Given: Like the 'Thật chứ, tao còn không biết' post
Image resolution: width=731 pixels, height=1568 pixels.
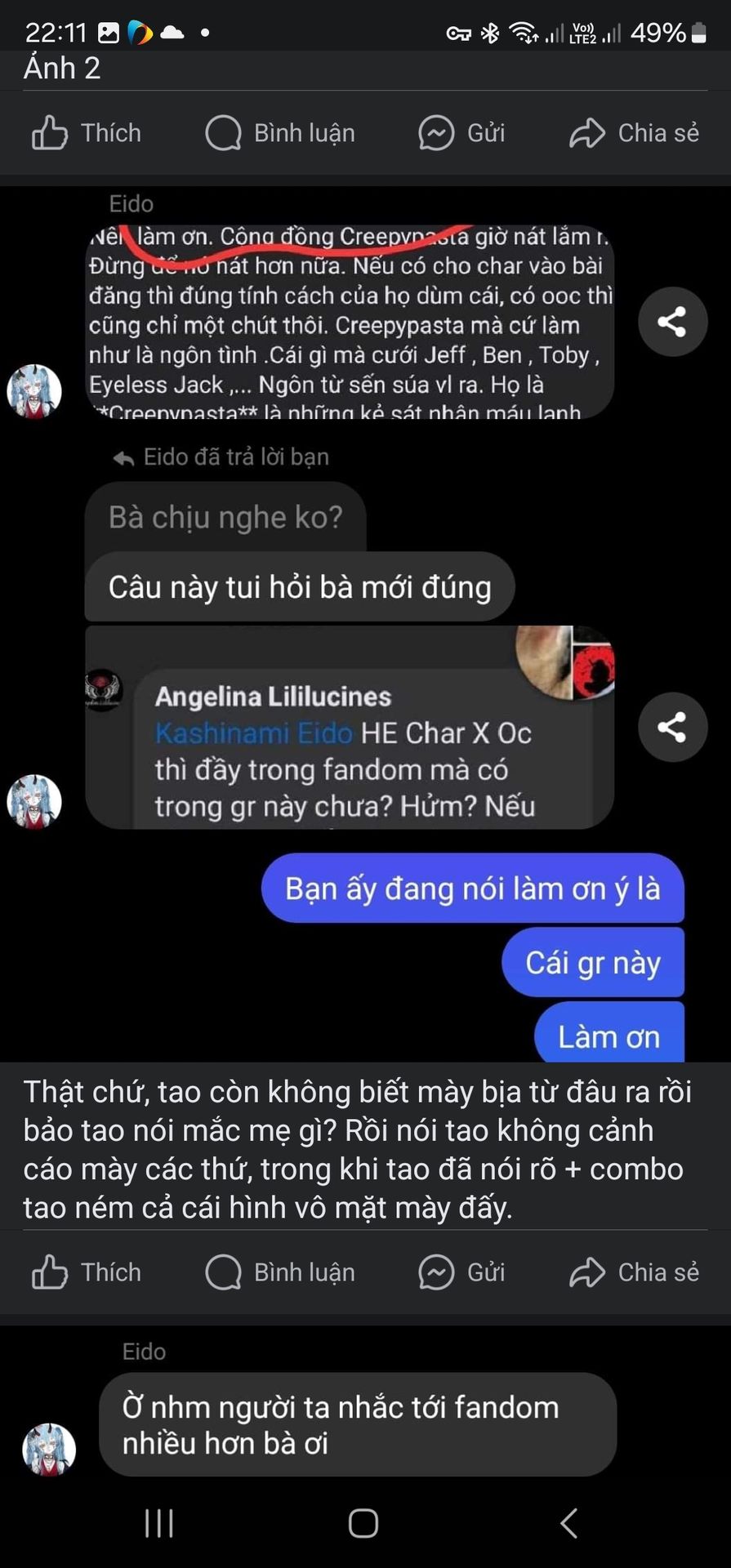Looking at the screenshot, I should [x=86, y=1272].
